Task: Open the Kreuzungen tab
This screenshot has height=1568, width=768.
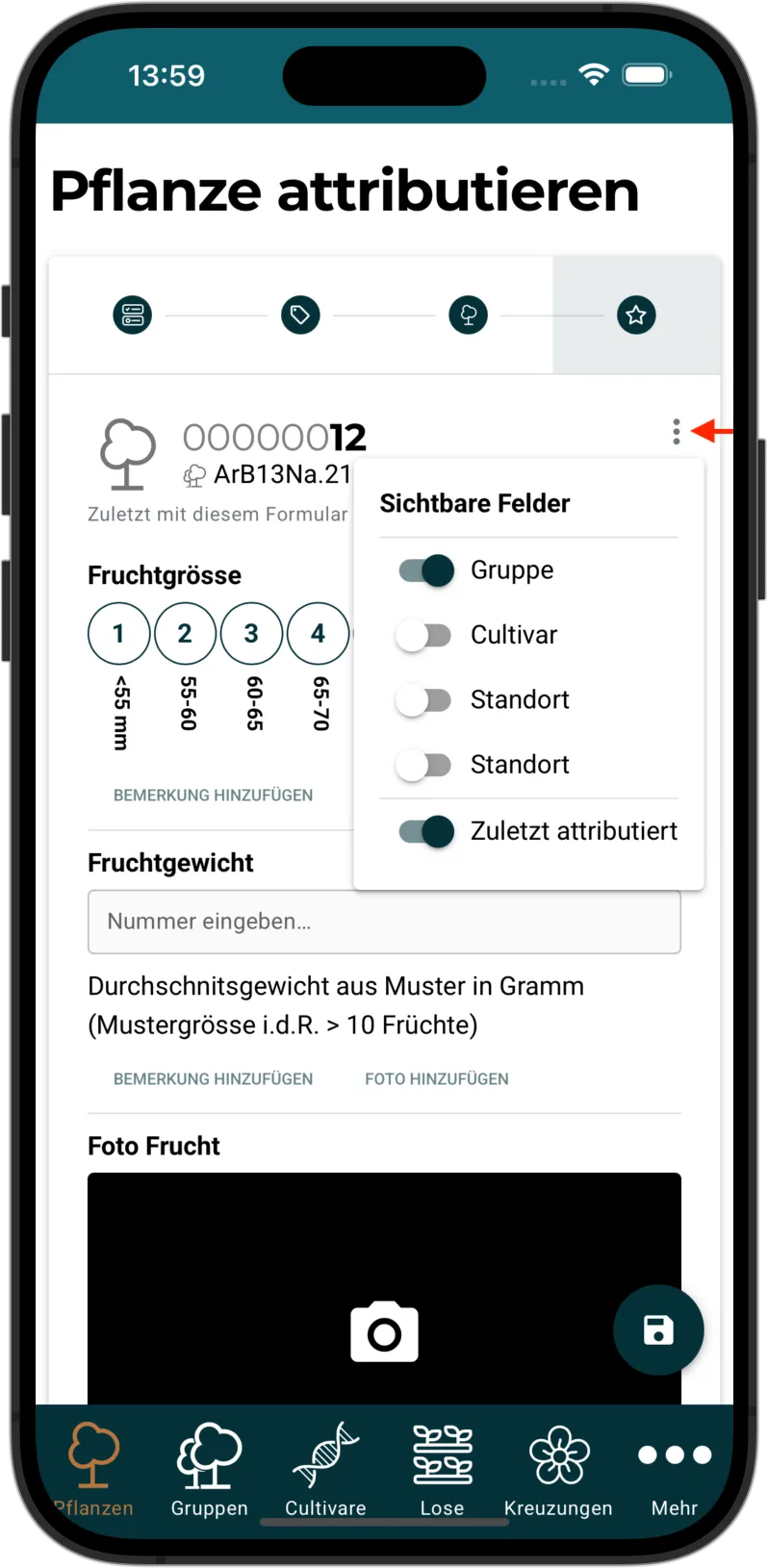Action: coord(558,1469)
